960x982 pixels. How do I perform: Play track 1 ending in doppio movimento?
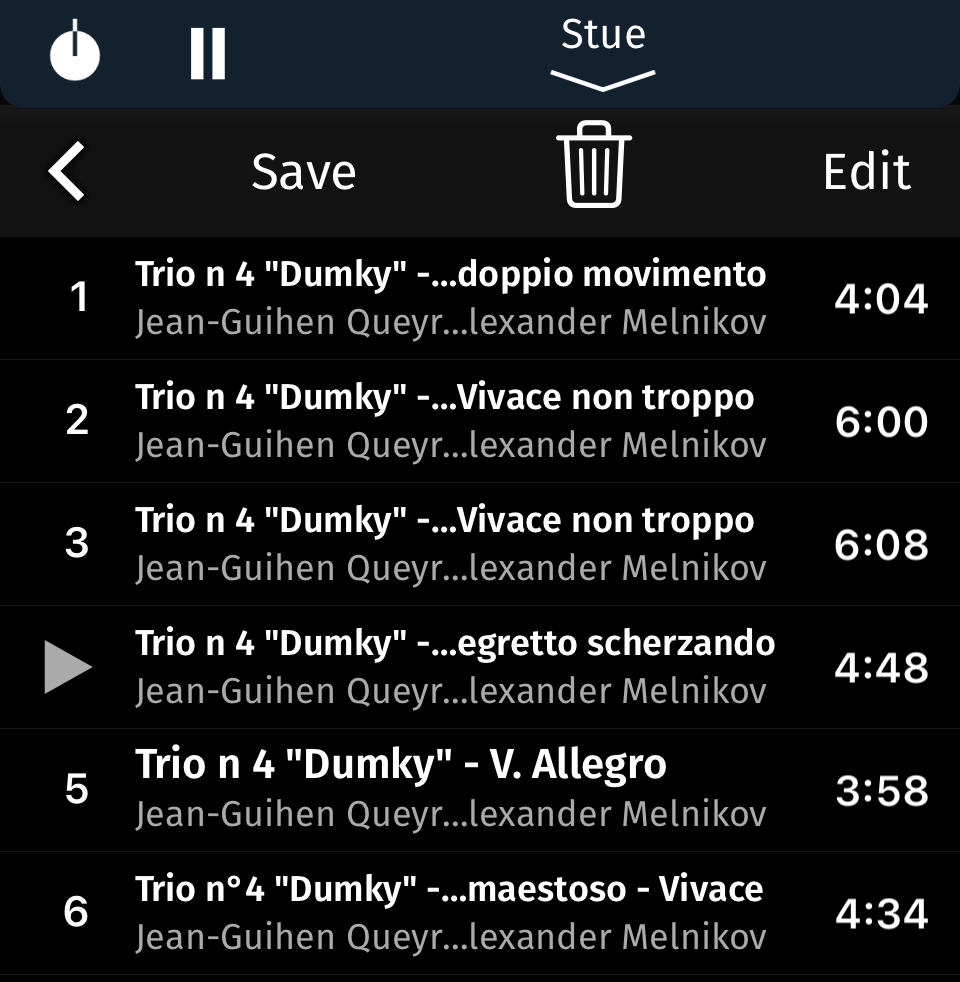tap(451, 298)
